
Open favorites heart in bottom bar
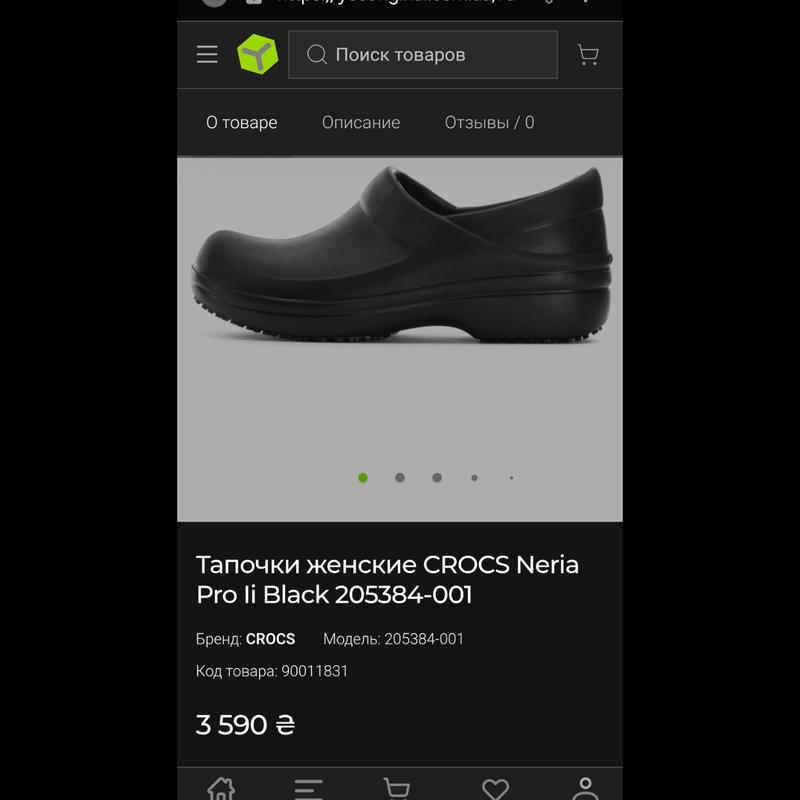point(495,788)
